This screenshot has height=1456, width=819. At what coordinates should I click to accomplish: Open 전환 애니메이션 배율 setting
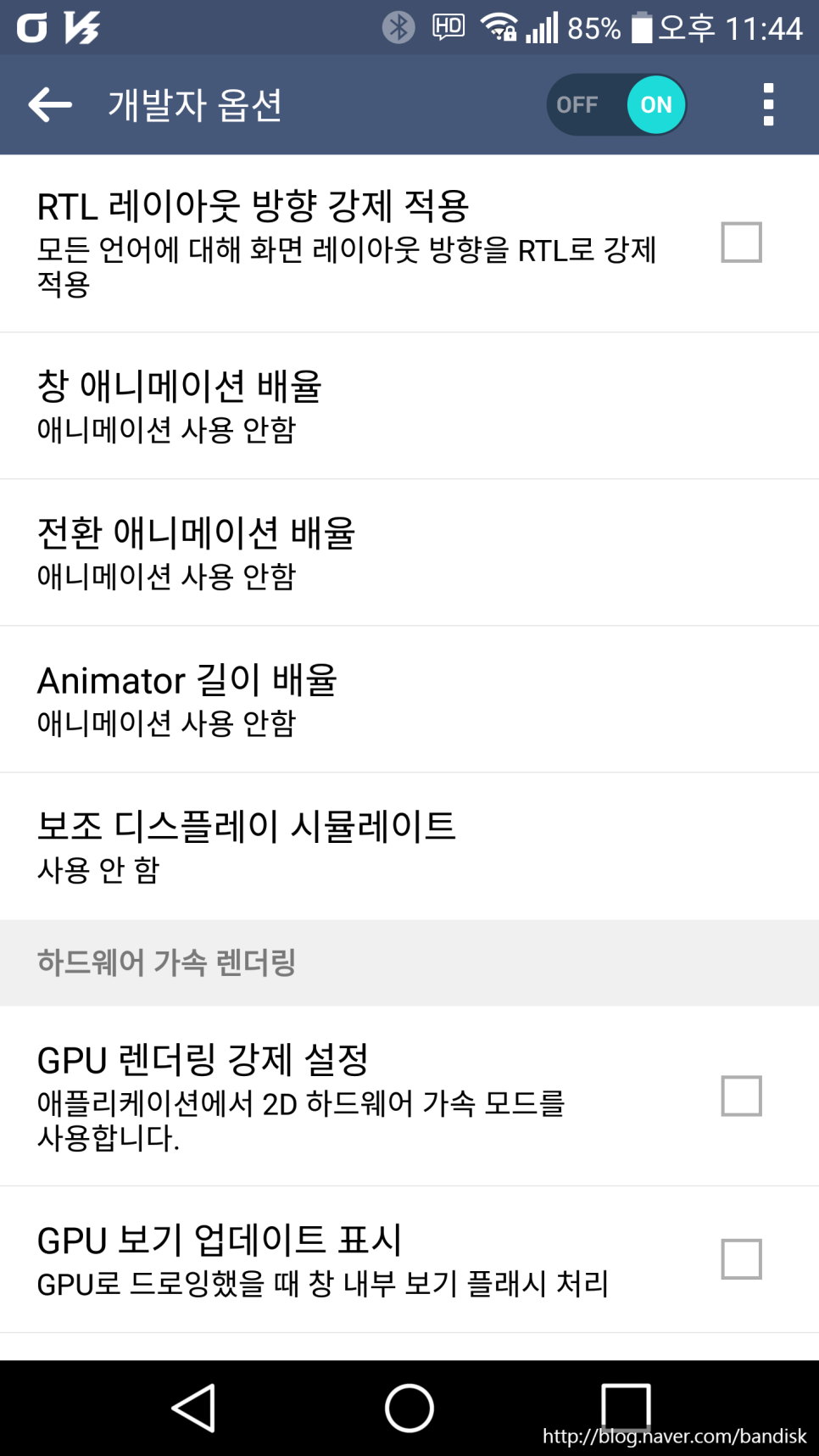(x=409, y=553)
